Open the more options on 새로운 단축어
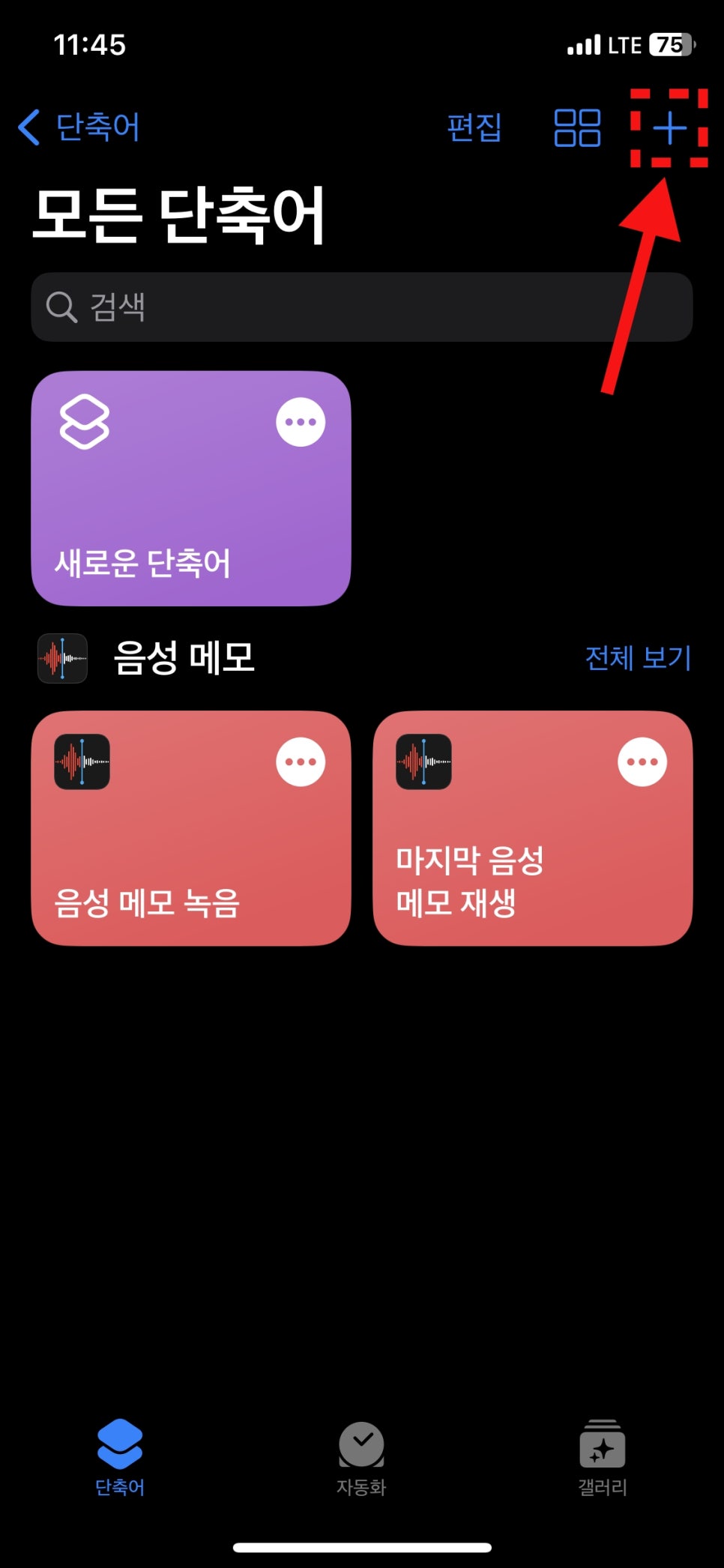The image size is (724, 1568). (301, 422)
